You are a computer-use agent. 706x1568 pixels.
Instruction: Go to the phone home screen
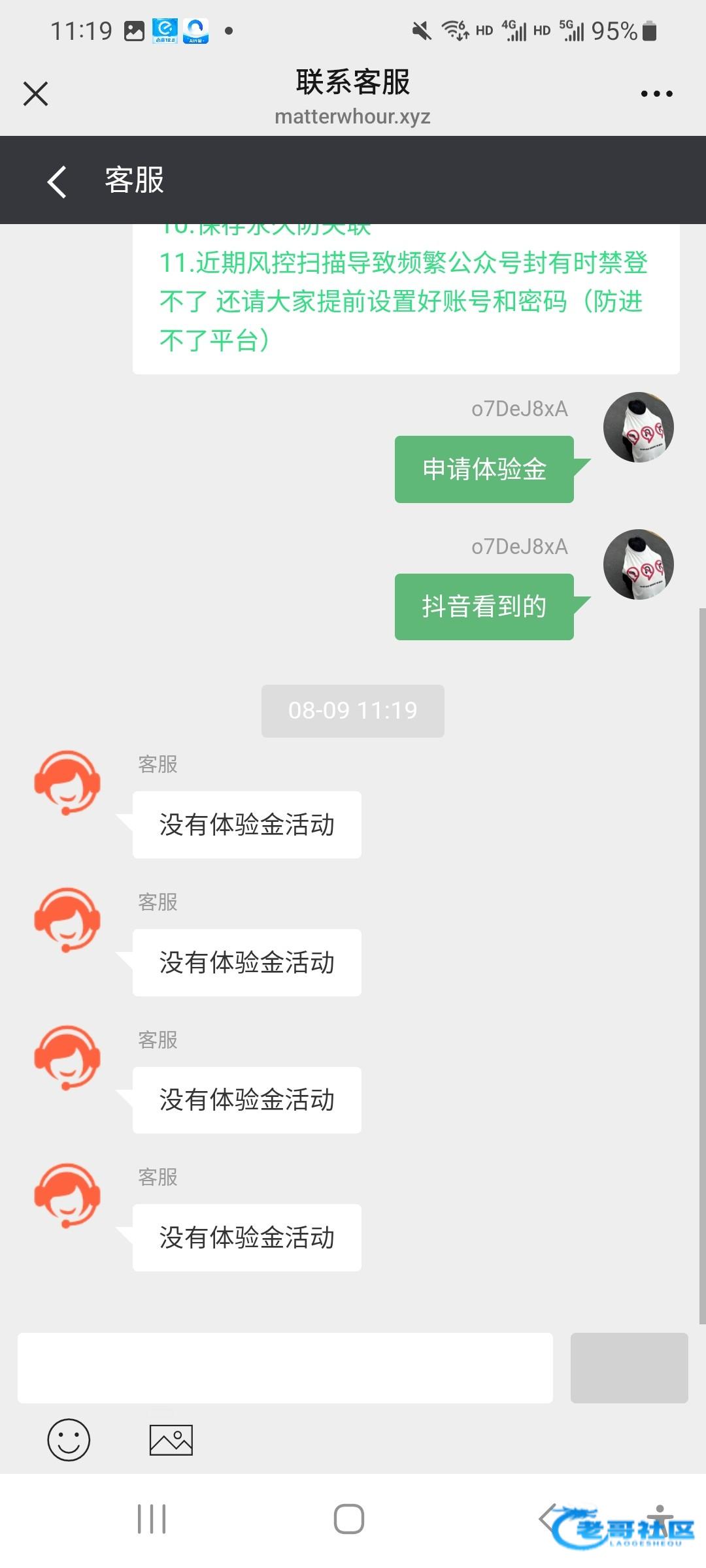click(x=349, y=1518)
